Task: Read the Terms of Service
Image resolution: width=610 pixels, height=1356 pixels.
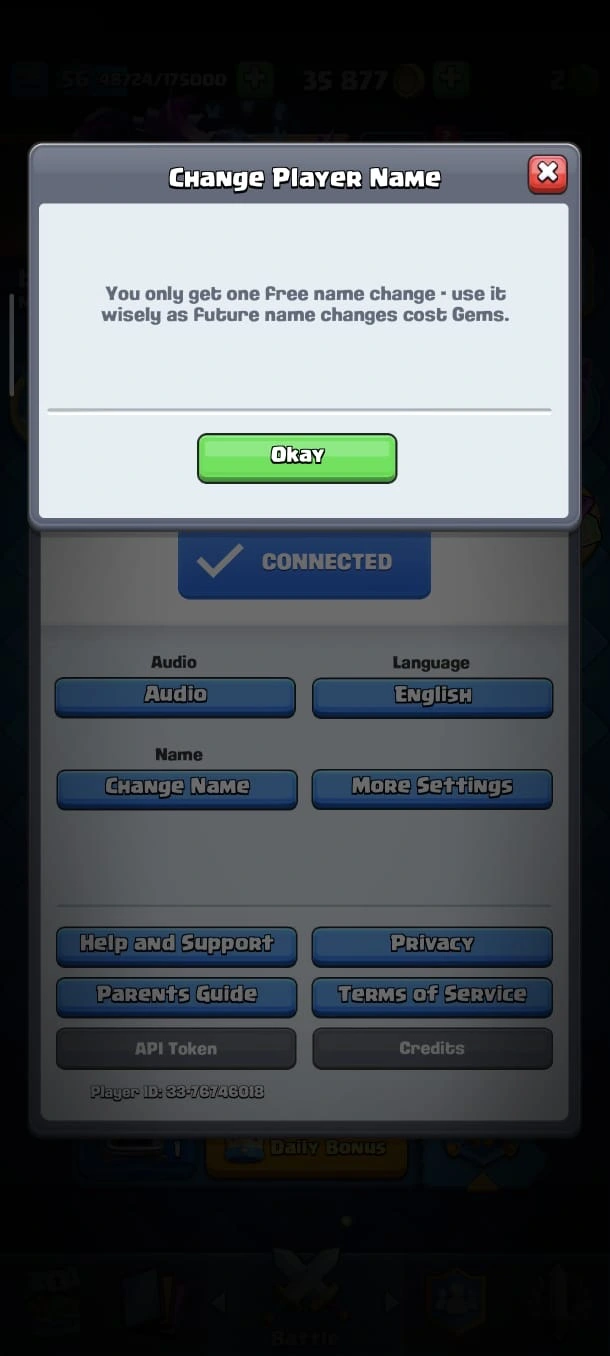Action: (432, 996)
